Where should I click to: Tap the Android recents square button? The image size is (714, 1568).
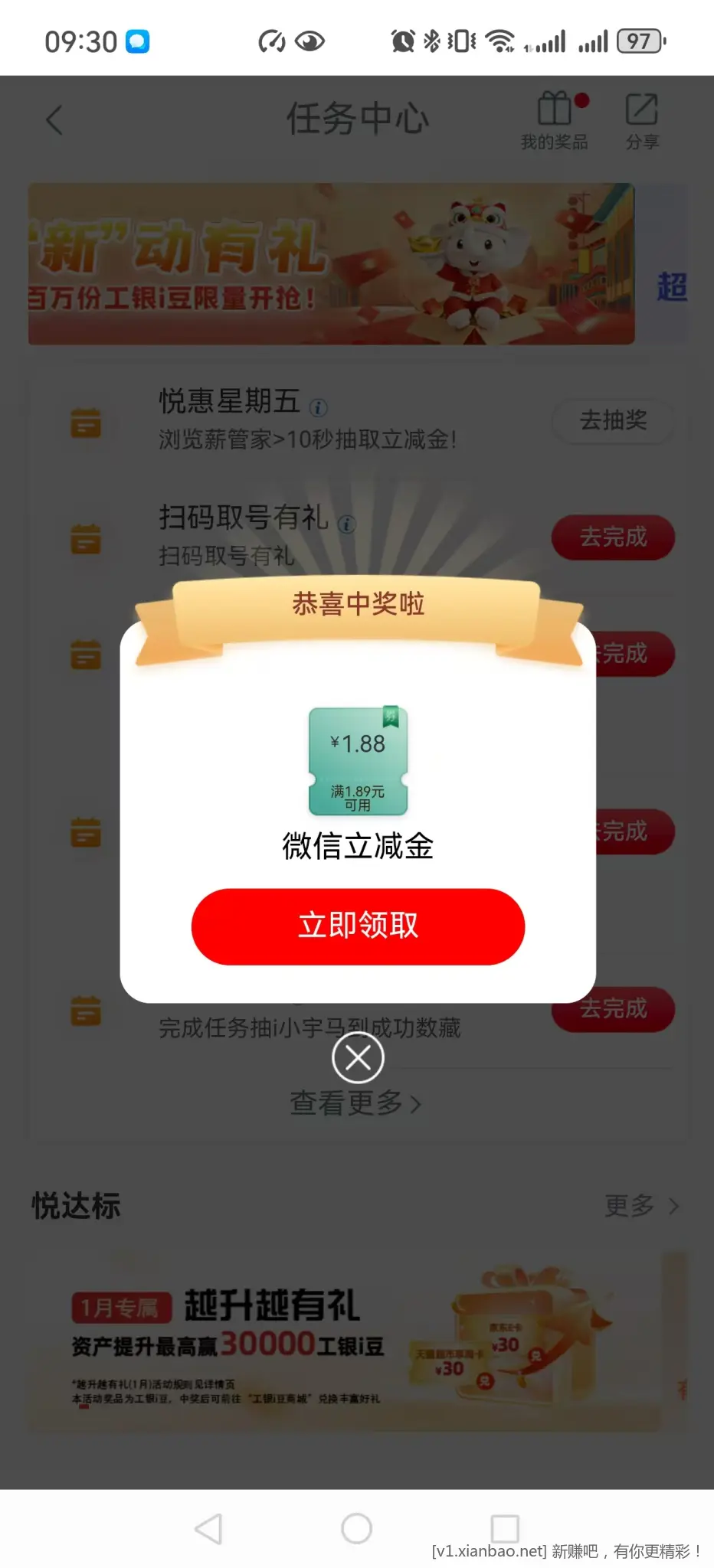[x=504, y=1527]
